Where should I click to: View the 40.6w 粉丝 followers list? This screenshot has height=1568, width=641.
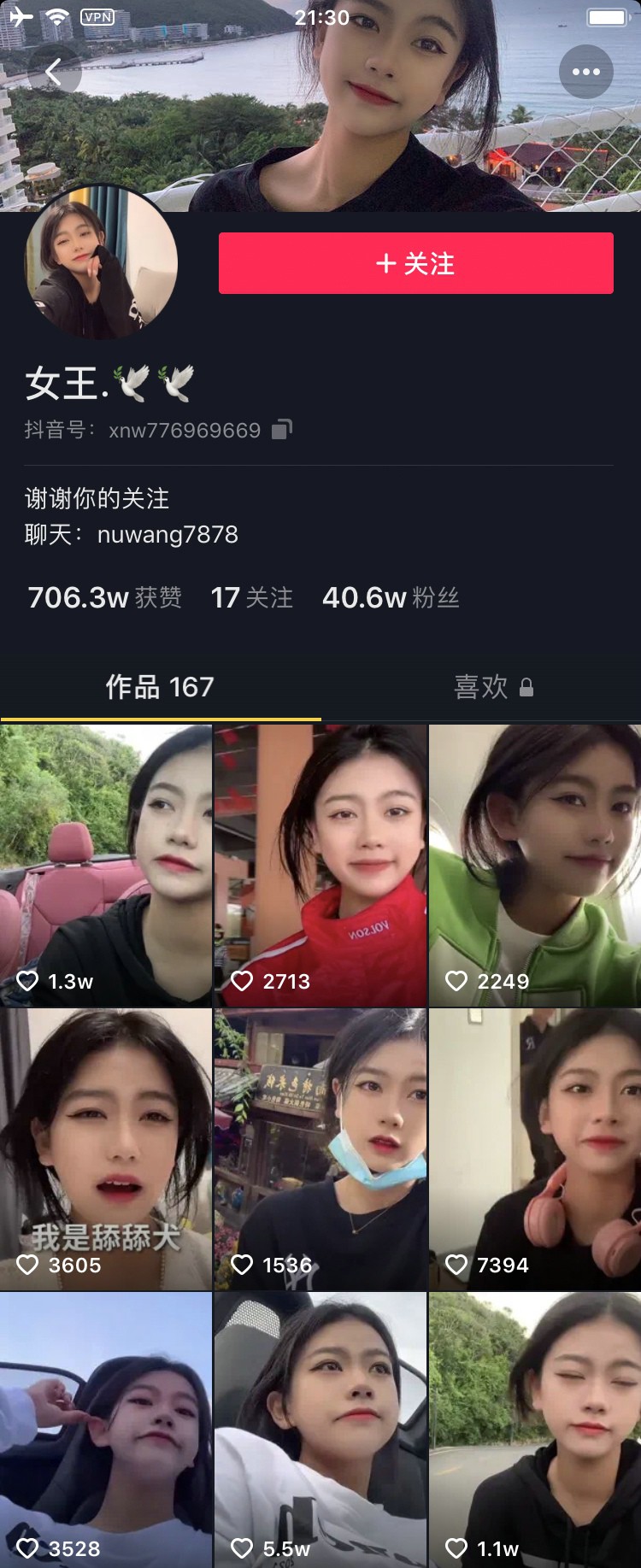click(x=391, y=597)
